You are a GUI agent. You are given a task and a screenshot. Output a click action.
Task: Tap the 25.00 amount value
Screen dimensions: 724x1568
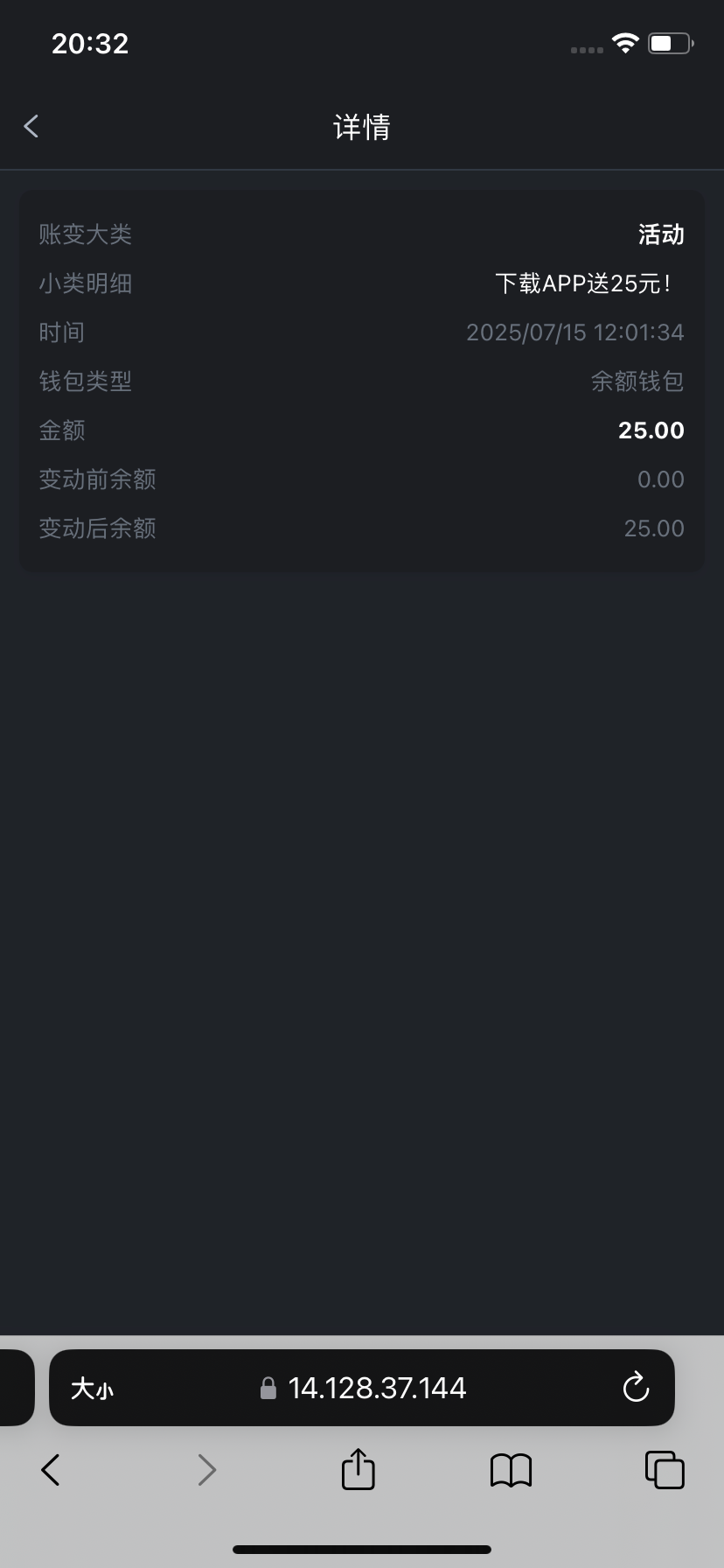click(x=651, y=430)
